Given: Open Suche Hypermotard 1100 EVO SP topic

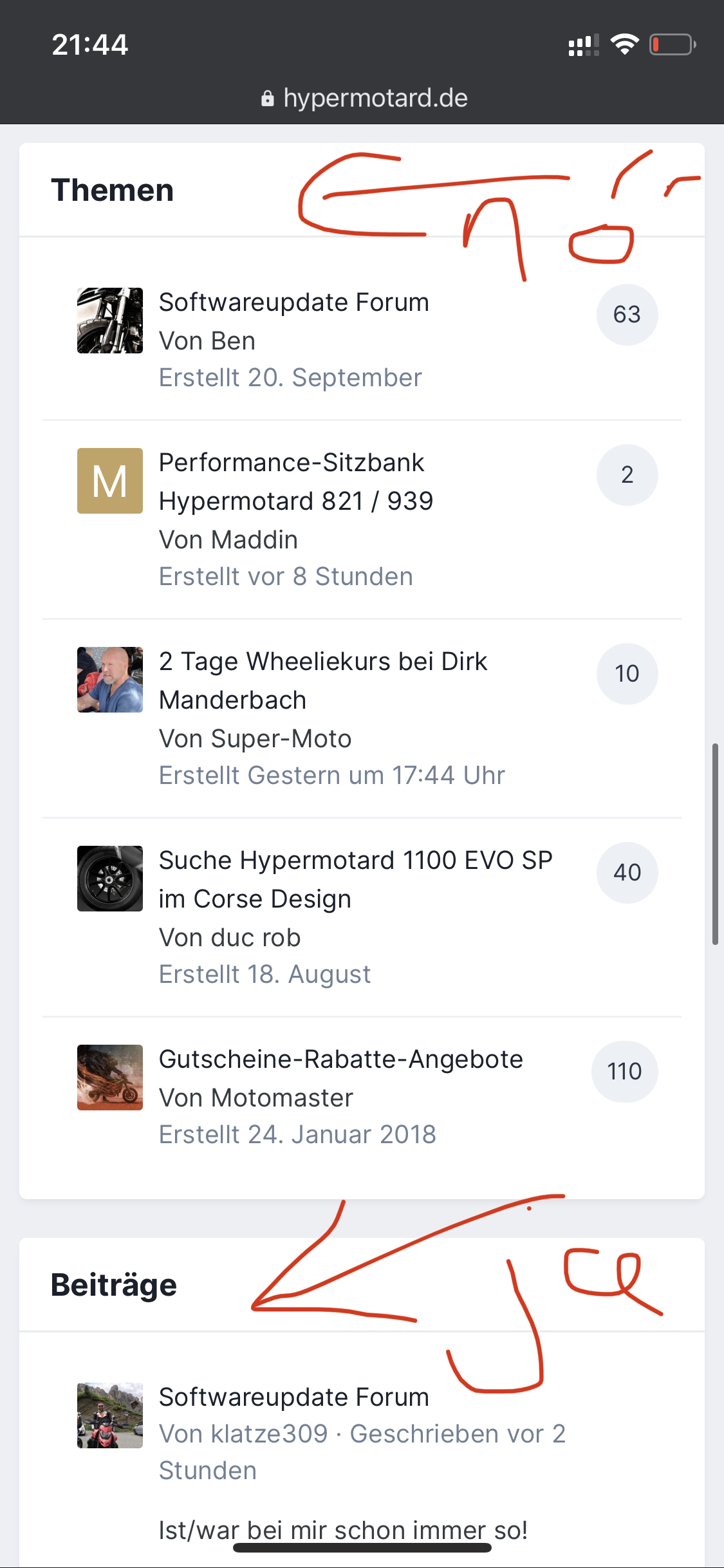Looking at the screenshot, I should 356,879.
